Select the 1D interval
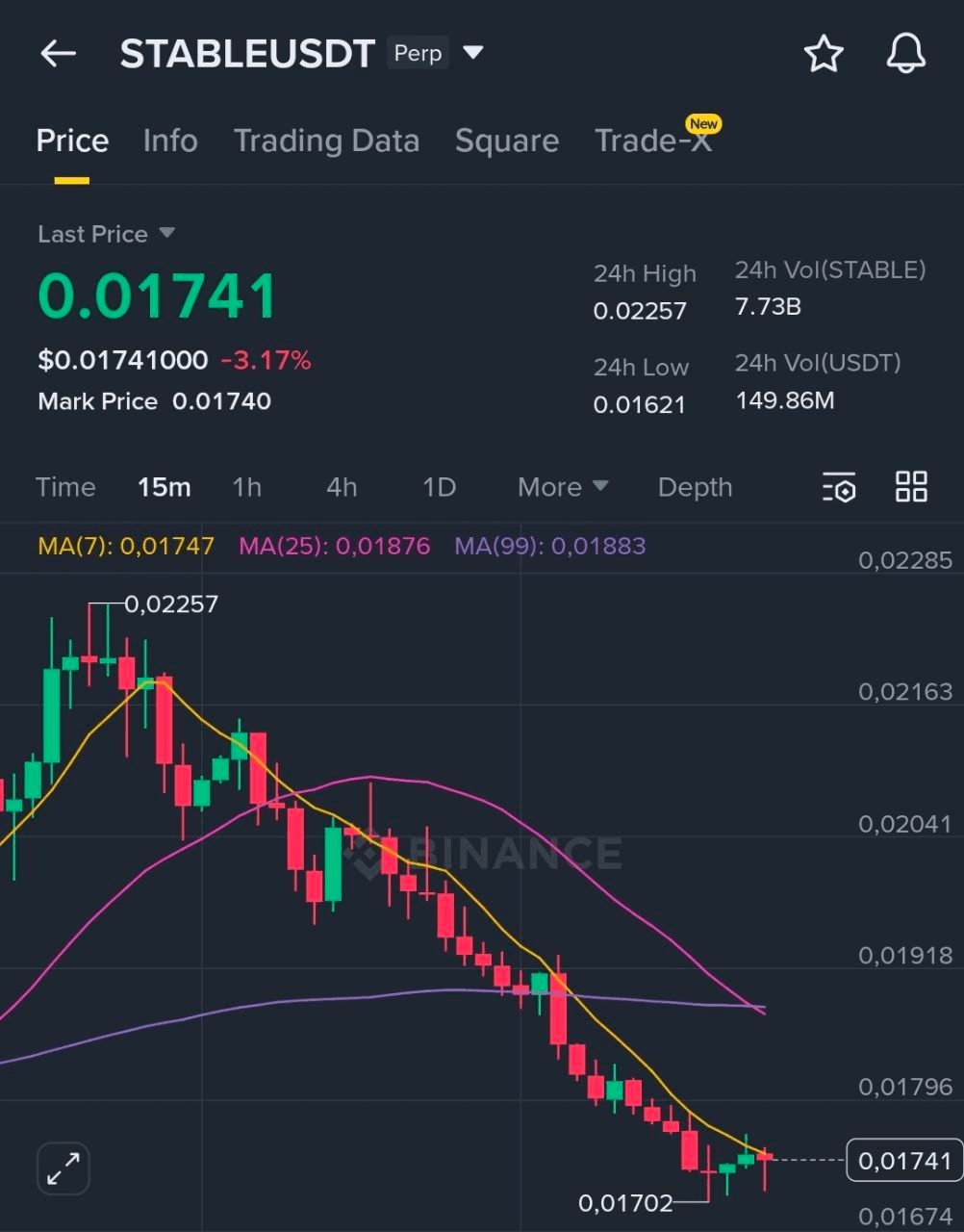 pyautogui.click(x=439, y=487)
